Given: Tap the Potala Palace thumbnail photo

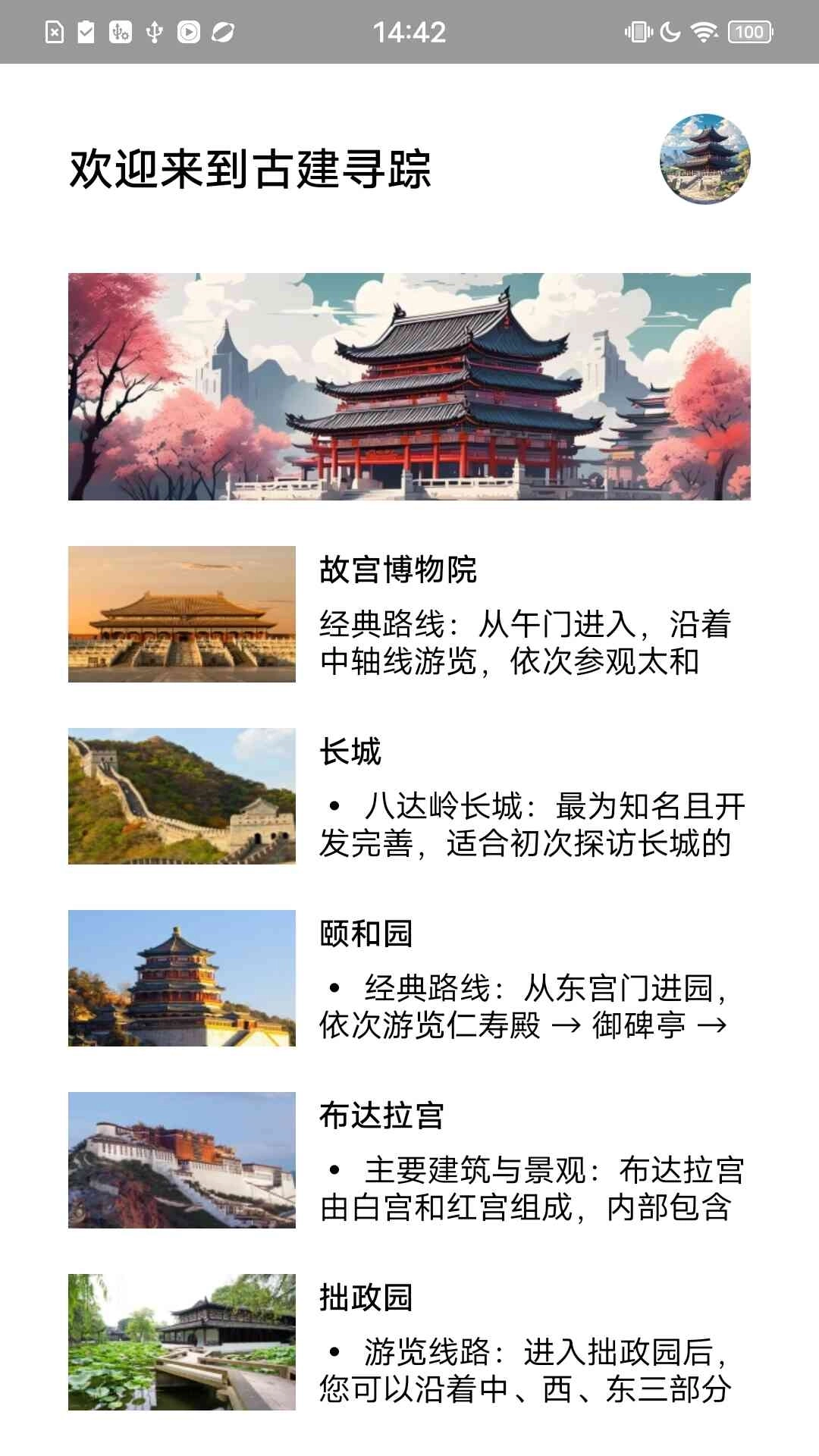Looking at the screenshot, I should click(x=182, y=1159).
